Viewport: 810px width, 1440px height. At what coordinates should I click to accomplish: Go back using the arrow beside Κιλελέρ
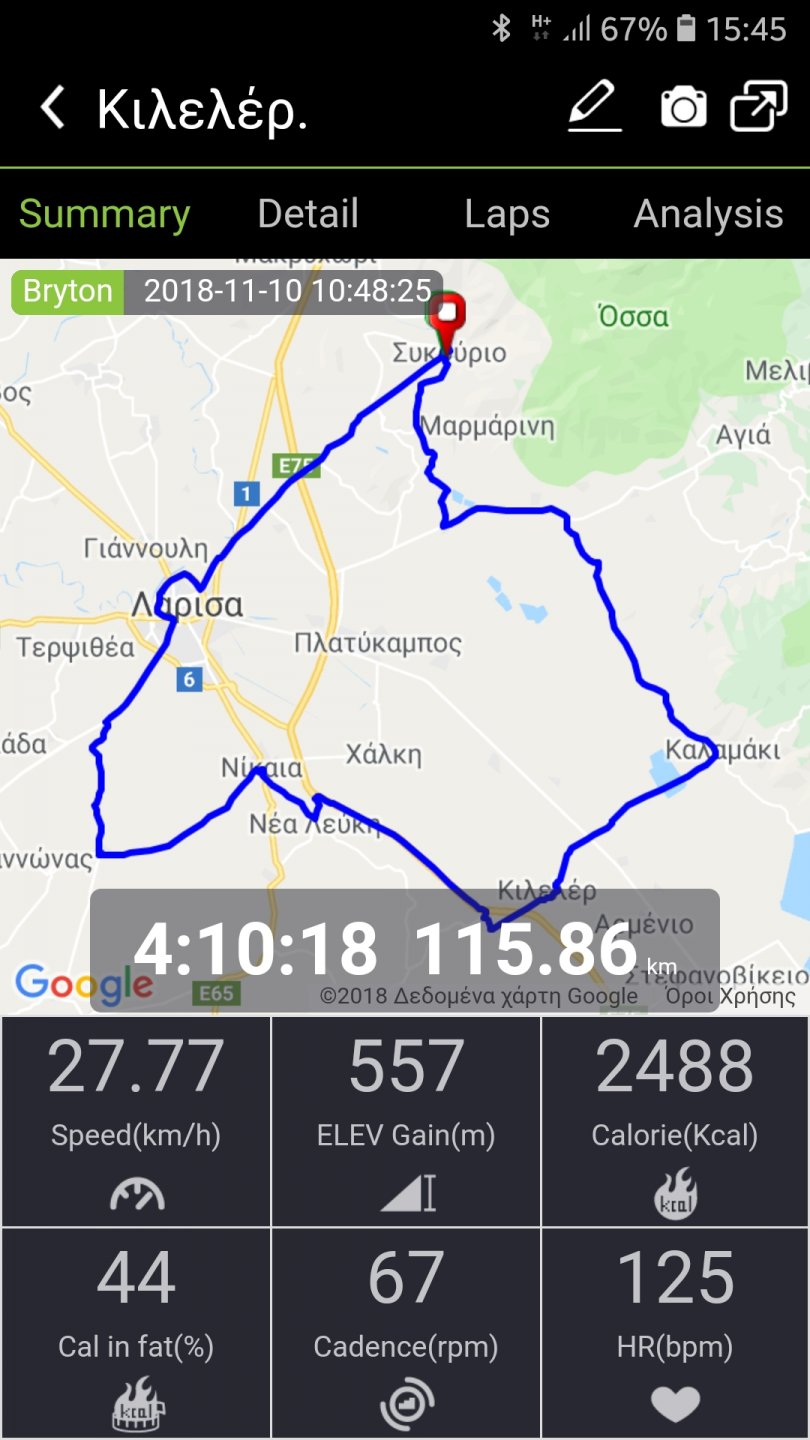(53, 108)
